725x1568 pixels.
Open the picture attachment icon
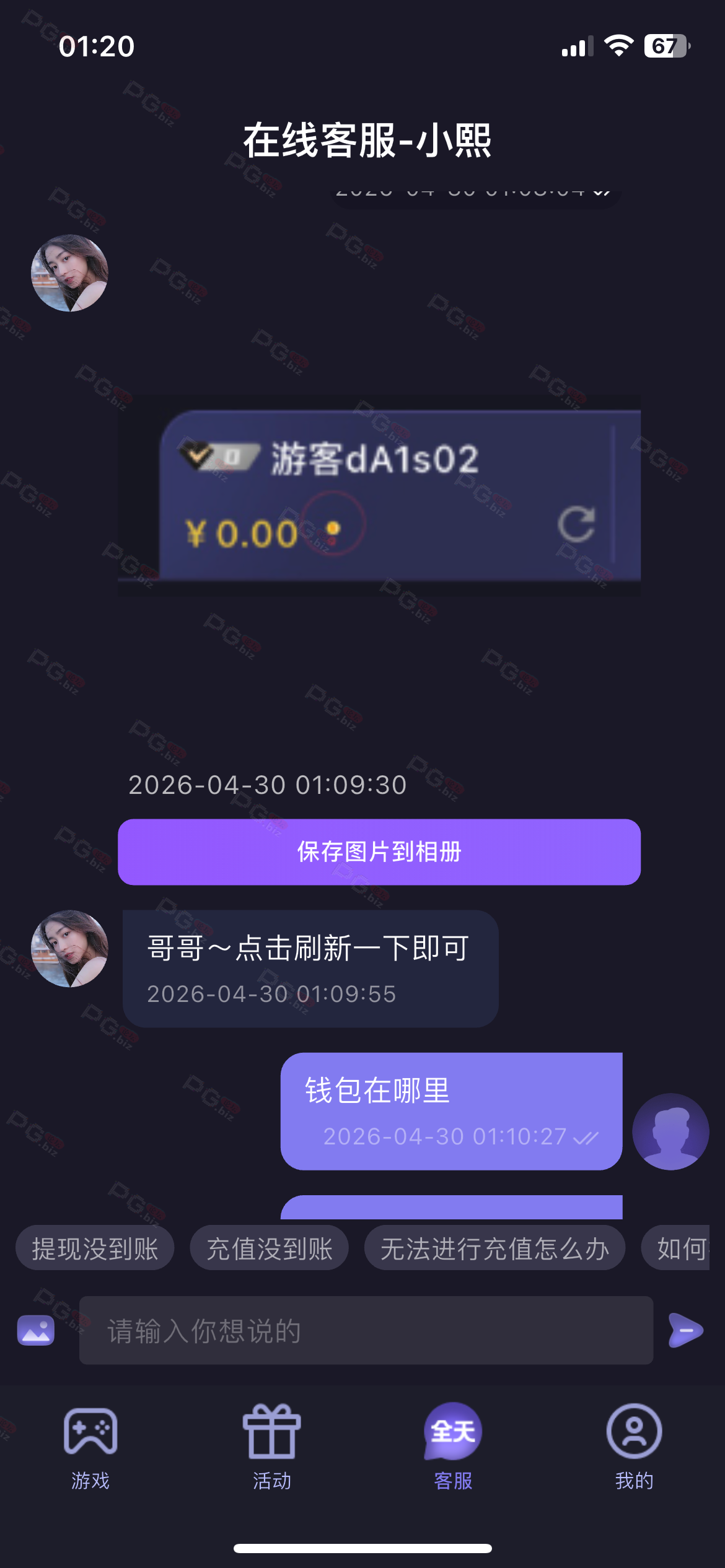pyautogui.click(x=36, y=1330)
